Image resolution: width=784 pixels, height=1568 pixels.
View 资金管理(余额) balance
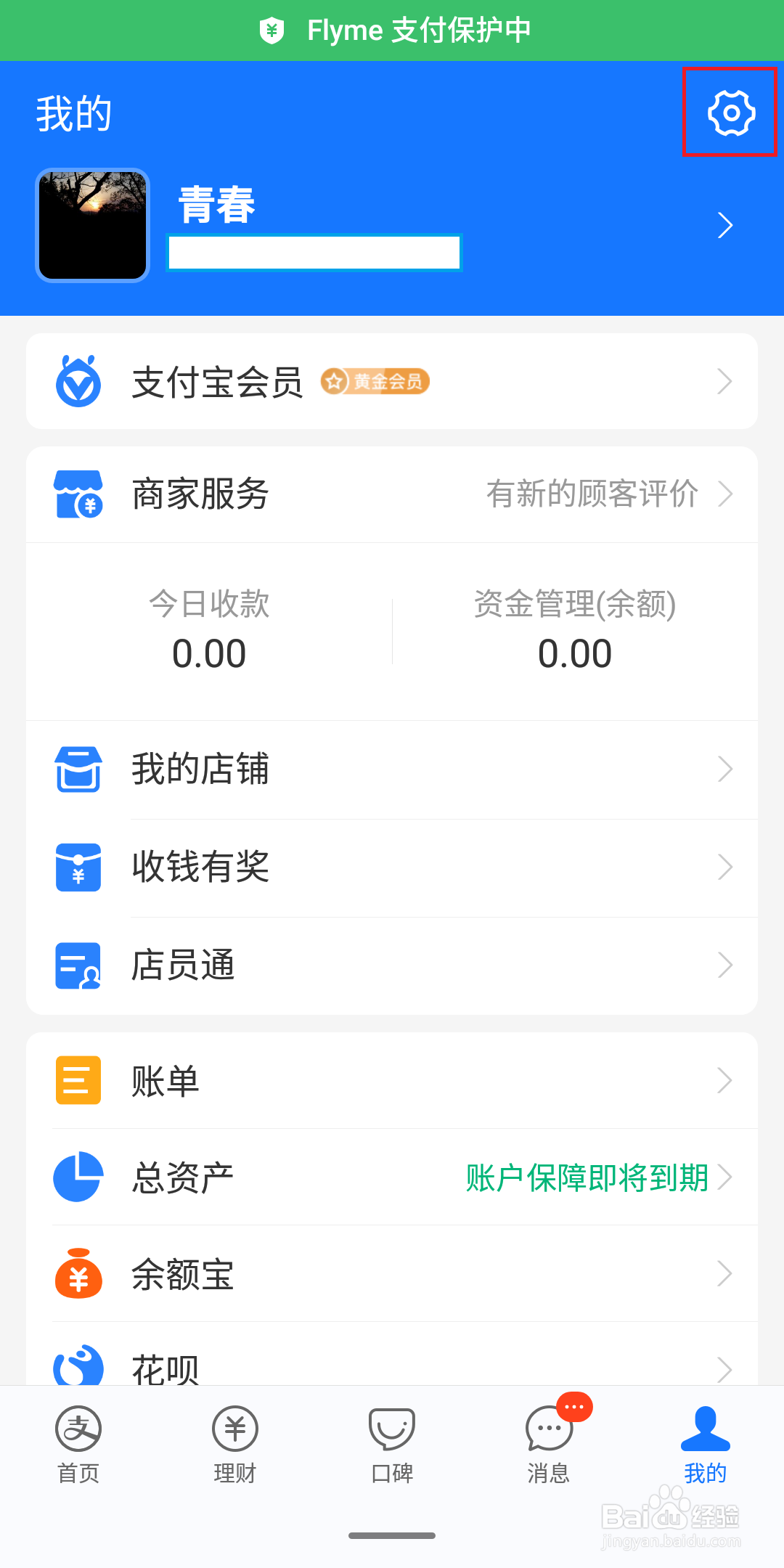(x=574, y=630)
